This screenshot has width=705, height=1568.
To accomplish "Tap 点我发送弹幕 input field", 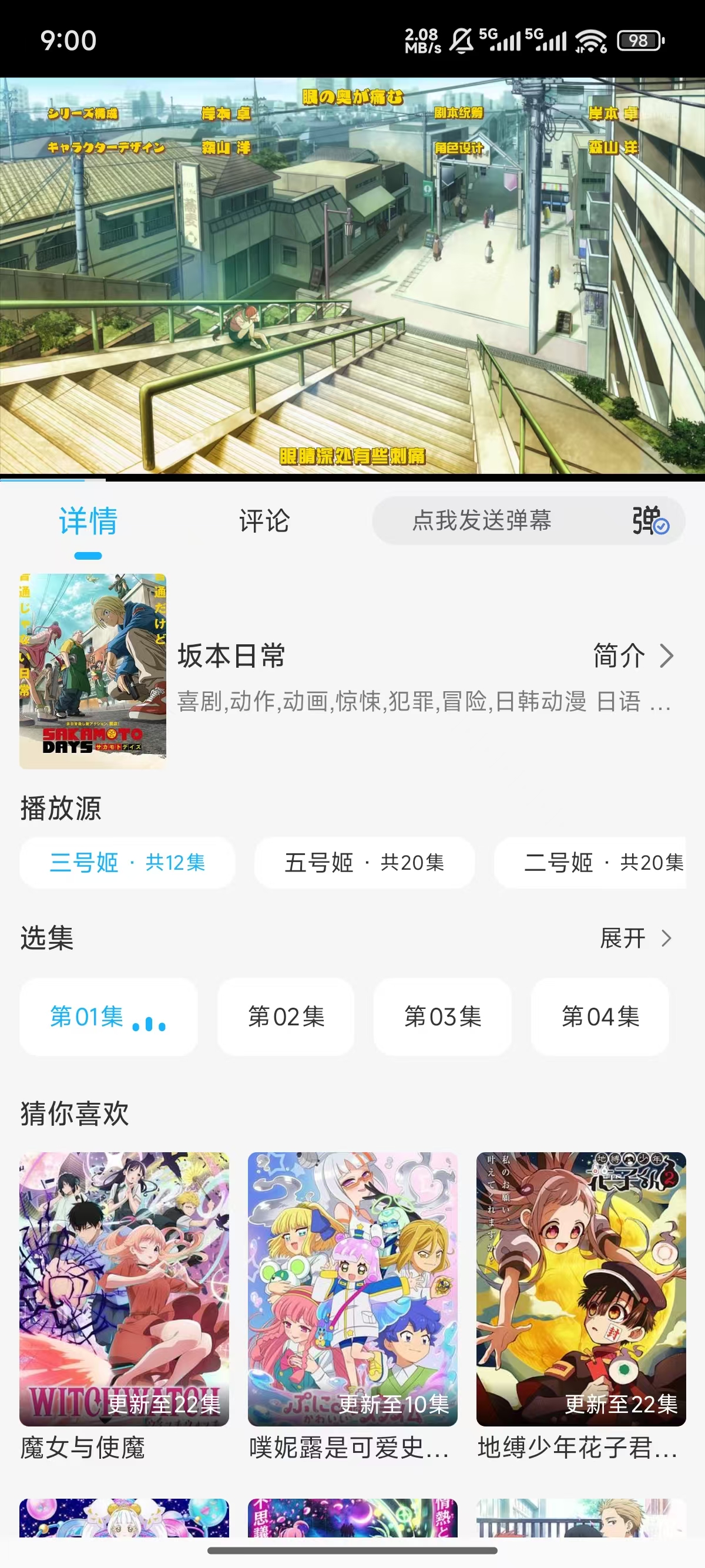I will [x=483, y=521].
